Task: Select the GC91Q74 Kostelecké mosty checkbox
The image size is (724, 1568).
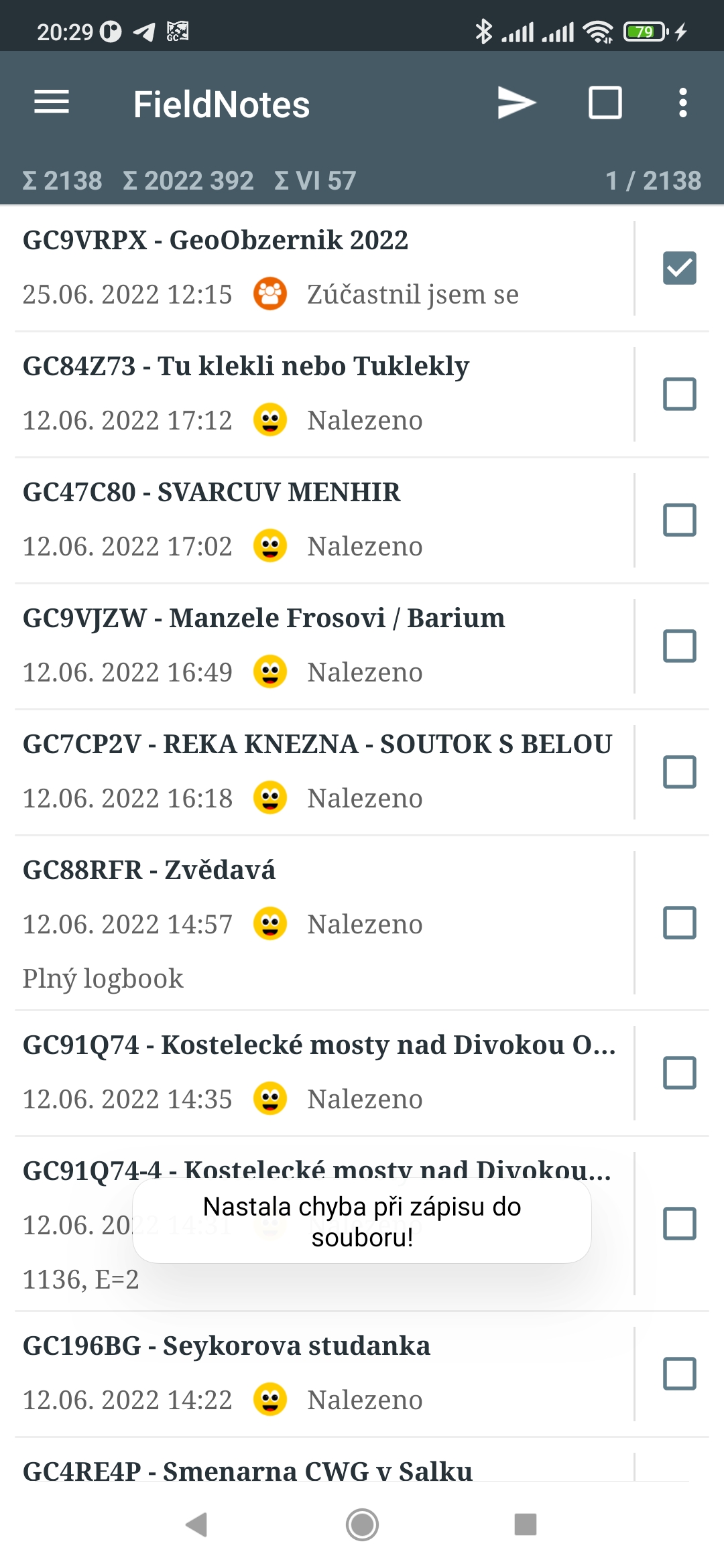Action: [679, 1073]
